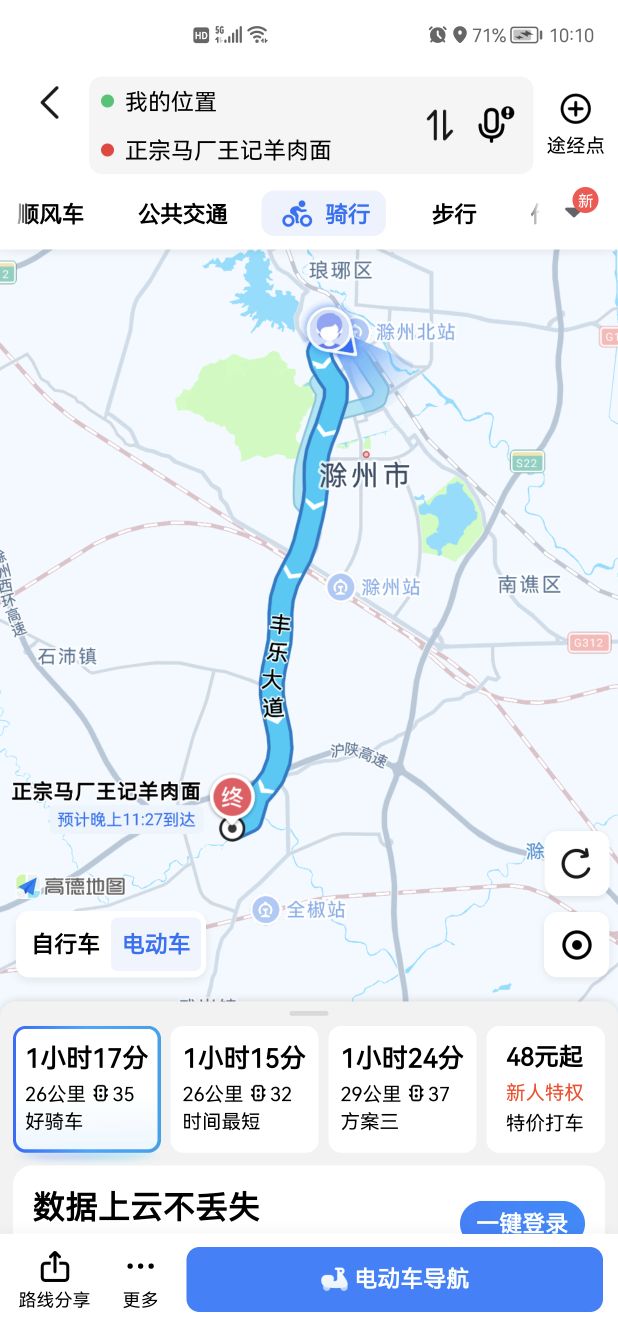Recenter map on my location
The width and height of the screenshot is (618, 1338).
[x=576, y=945]
